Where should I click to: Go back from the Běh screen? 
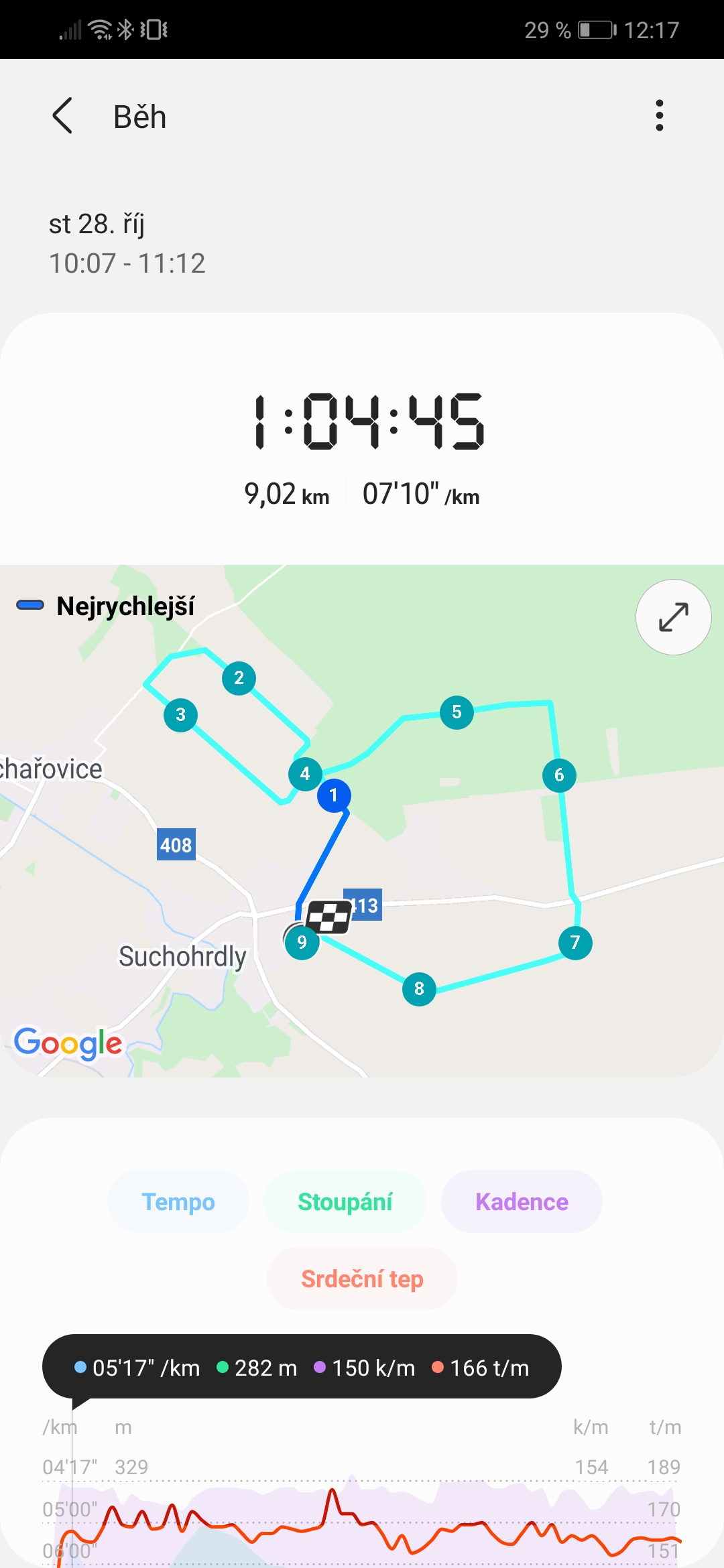click(62, 116)
